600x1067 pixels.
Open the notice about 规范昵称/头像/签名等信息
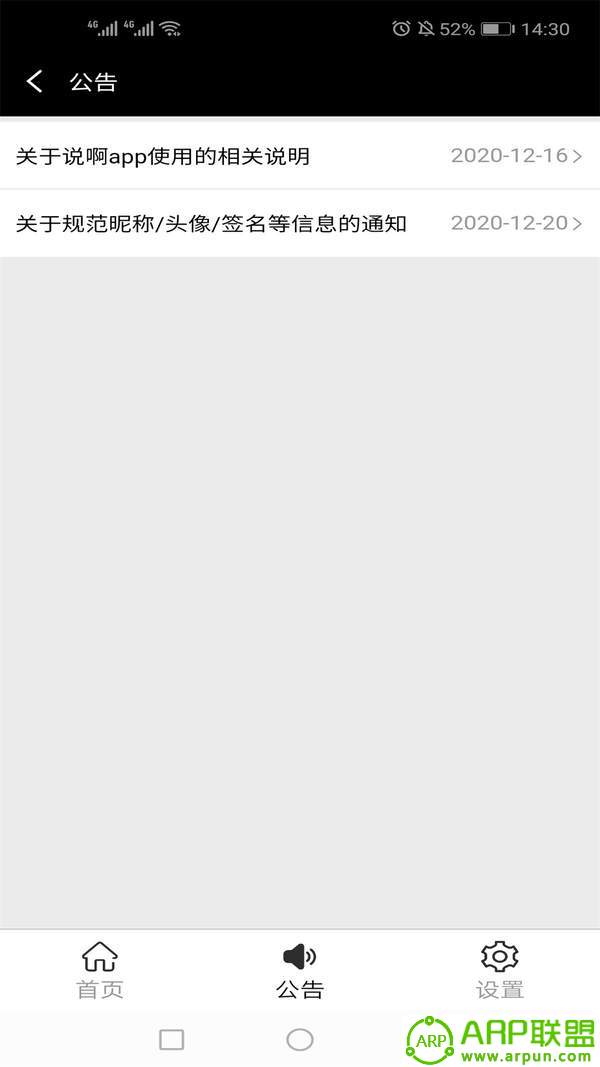coord(300,223)
